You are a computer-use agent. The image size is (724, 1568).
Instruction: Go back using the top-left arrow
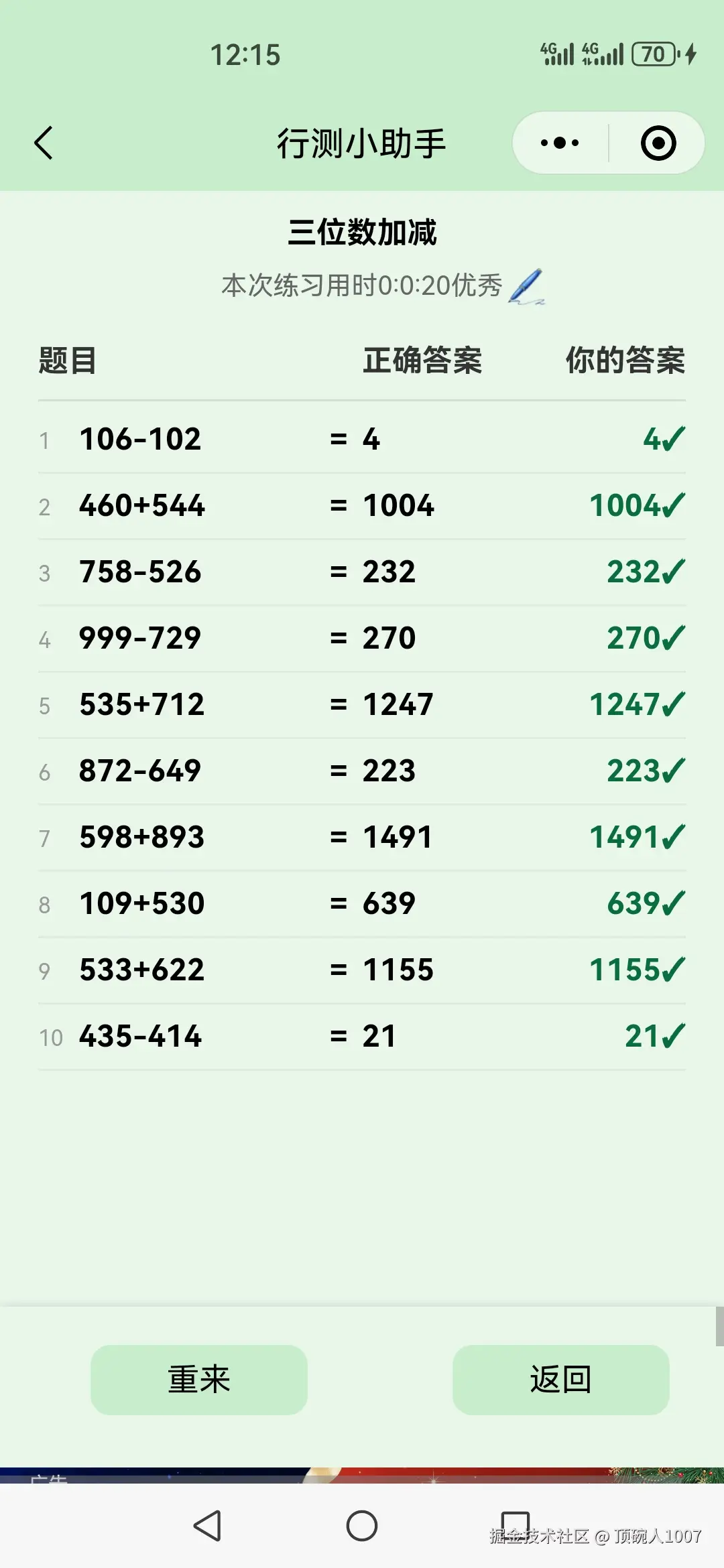pyautogui.click(x=44, y=143)
